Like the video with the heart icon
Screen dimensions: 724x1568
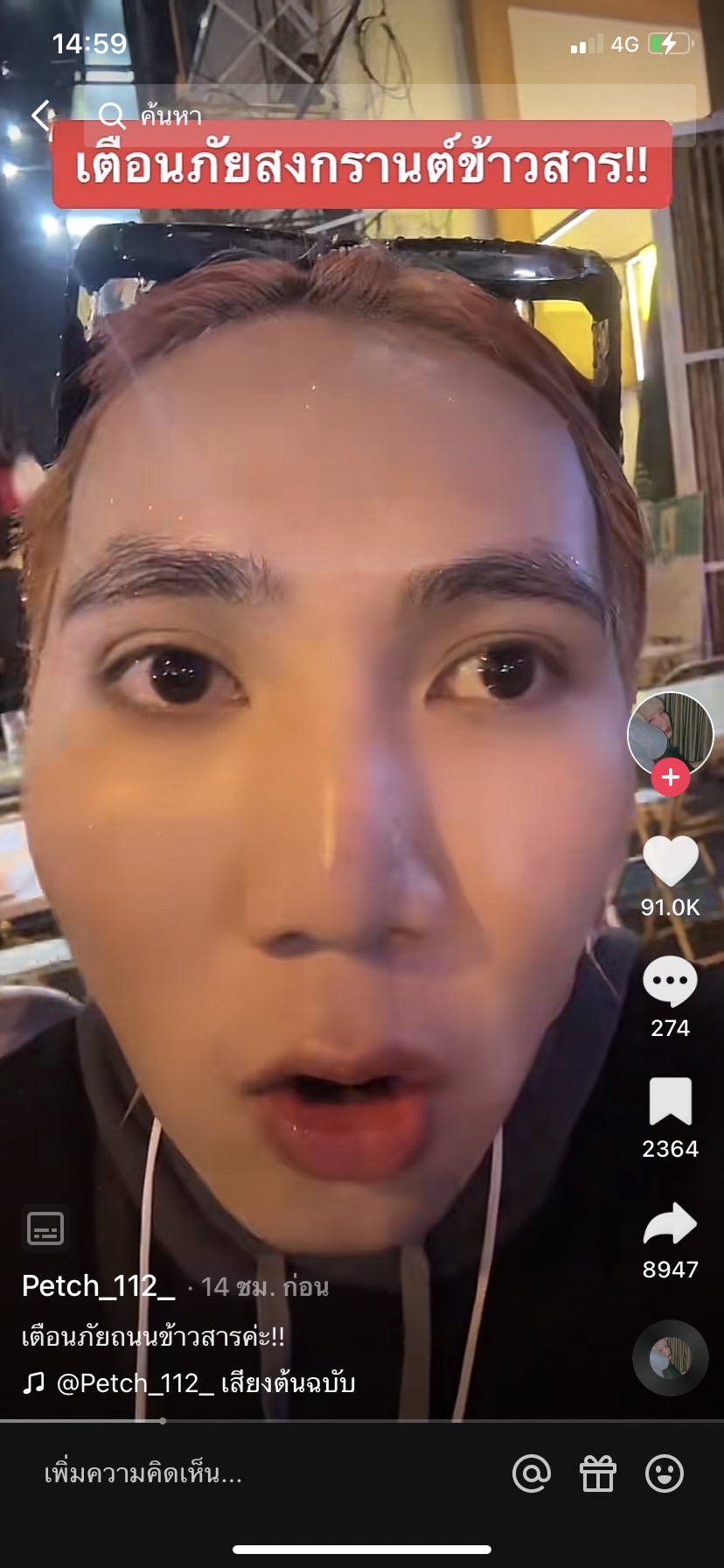pyautogui.click(x=670, y=862)
